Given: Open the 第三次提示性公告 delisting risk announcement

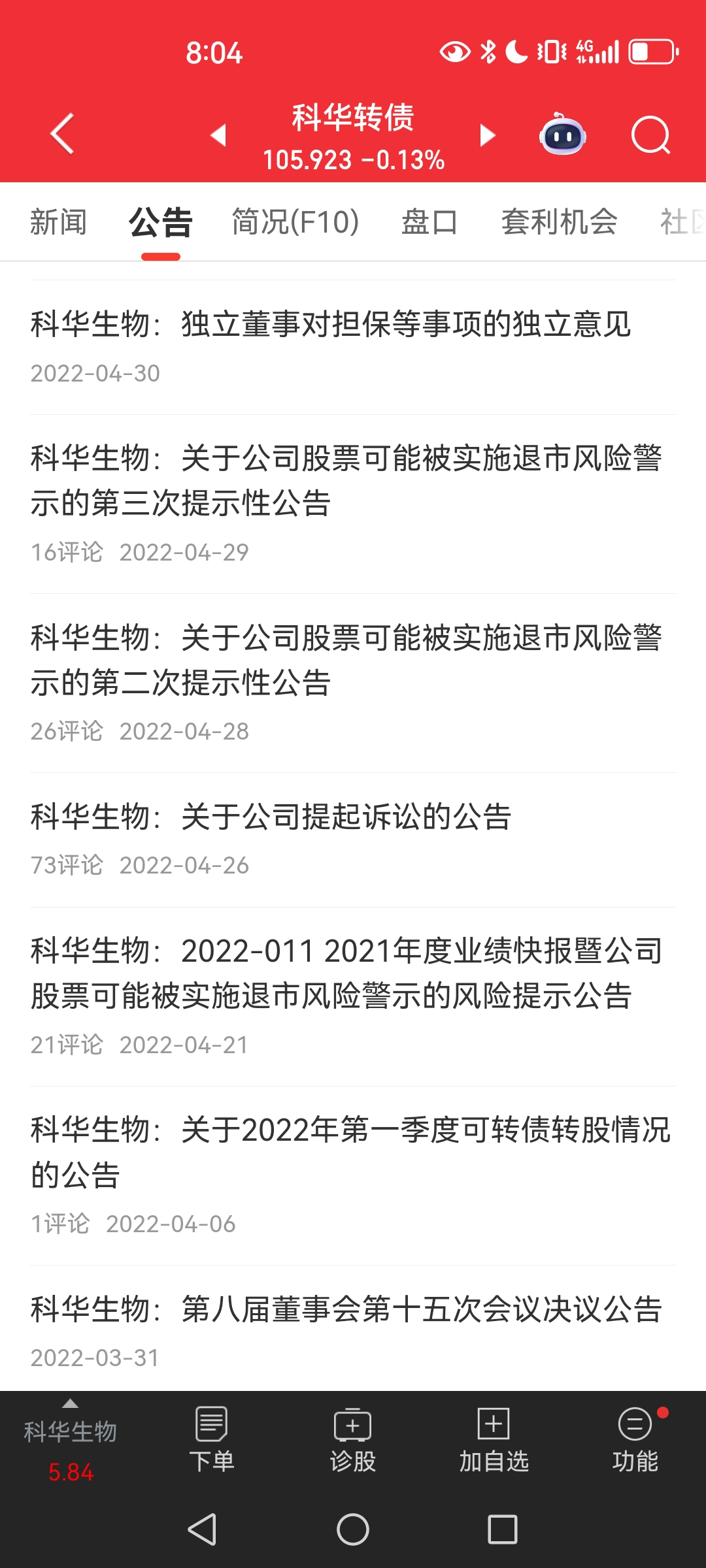Looking at the screenshot, I should [346, 480].
